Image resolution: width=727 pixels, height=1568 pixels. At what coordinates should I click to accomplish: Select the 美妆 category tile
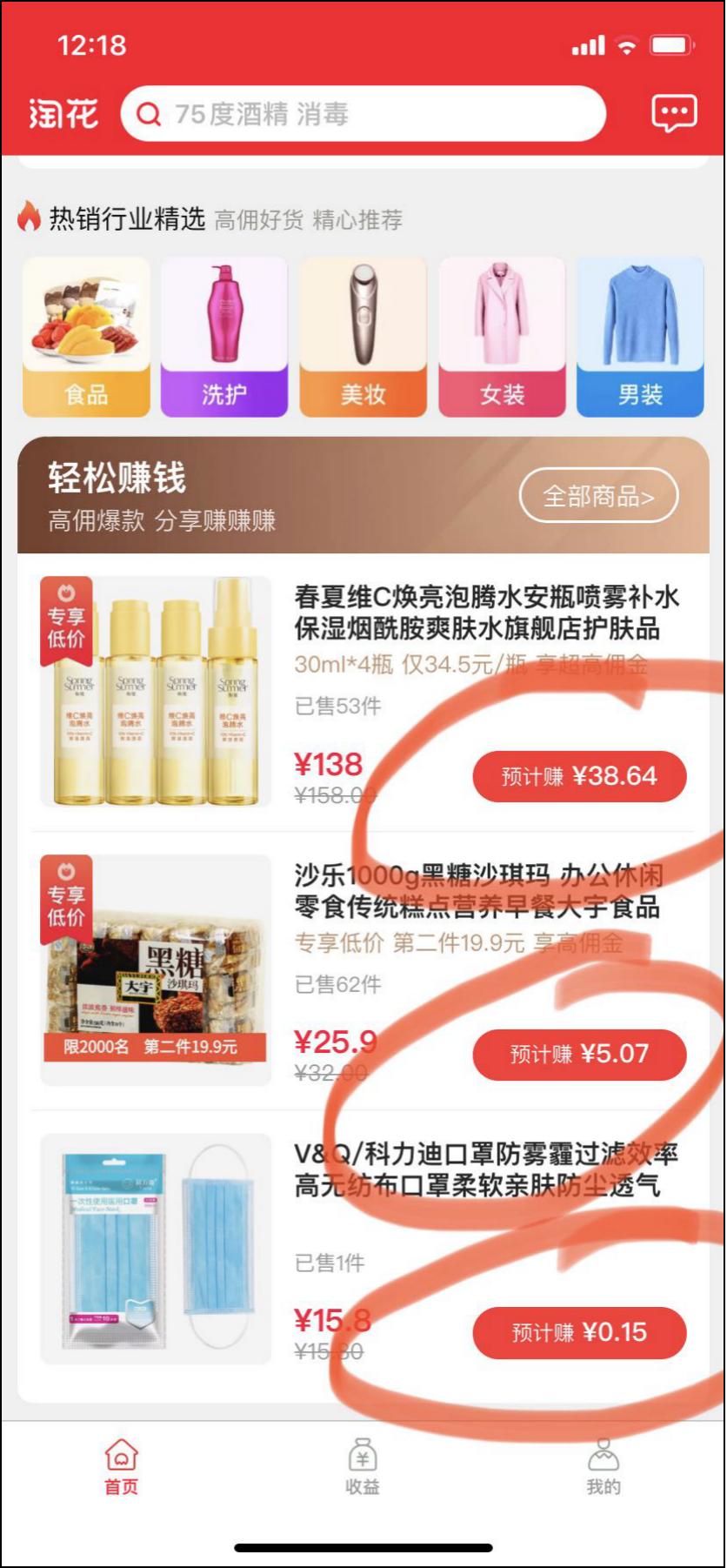click(x=363, y=338)
